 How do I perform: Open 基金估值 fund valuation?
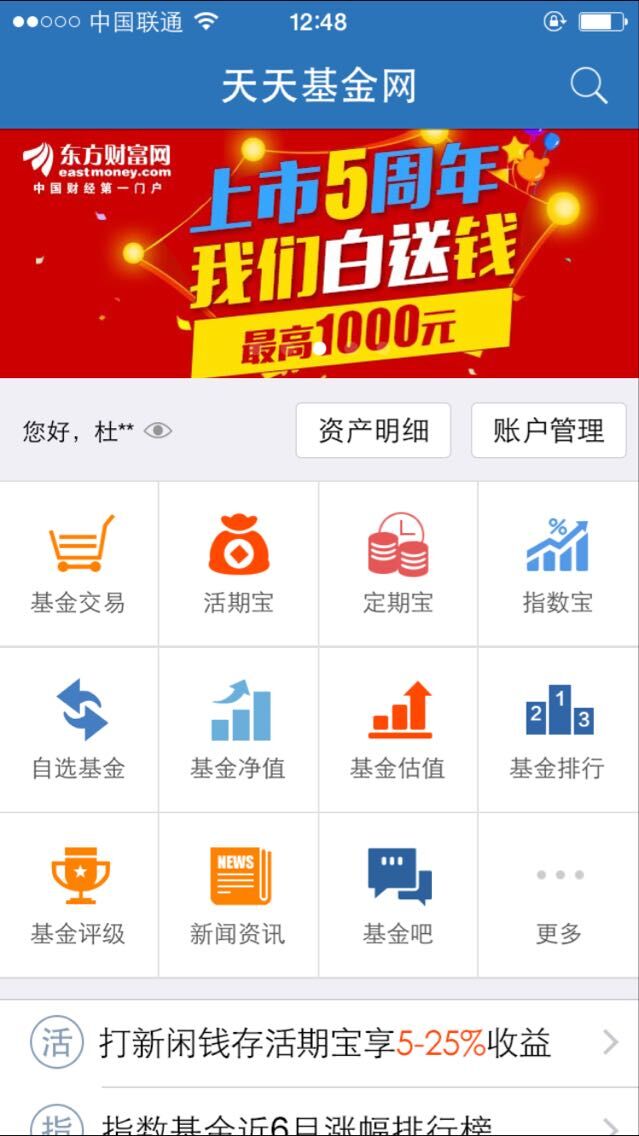tap(398, 730)
